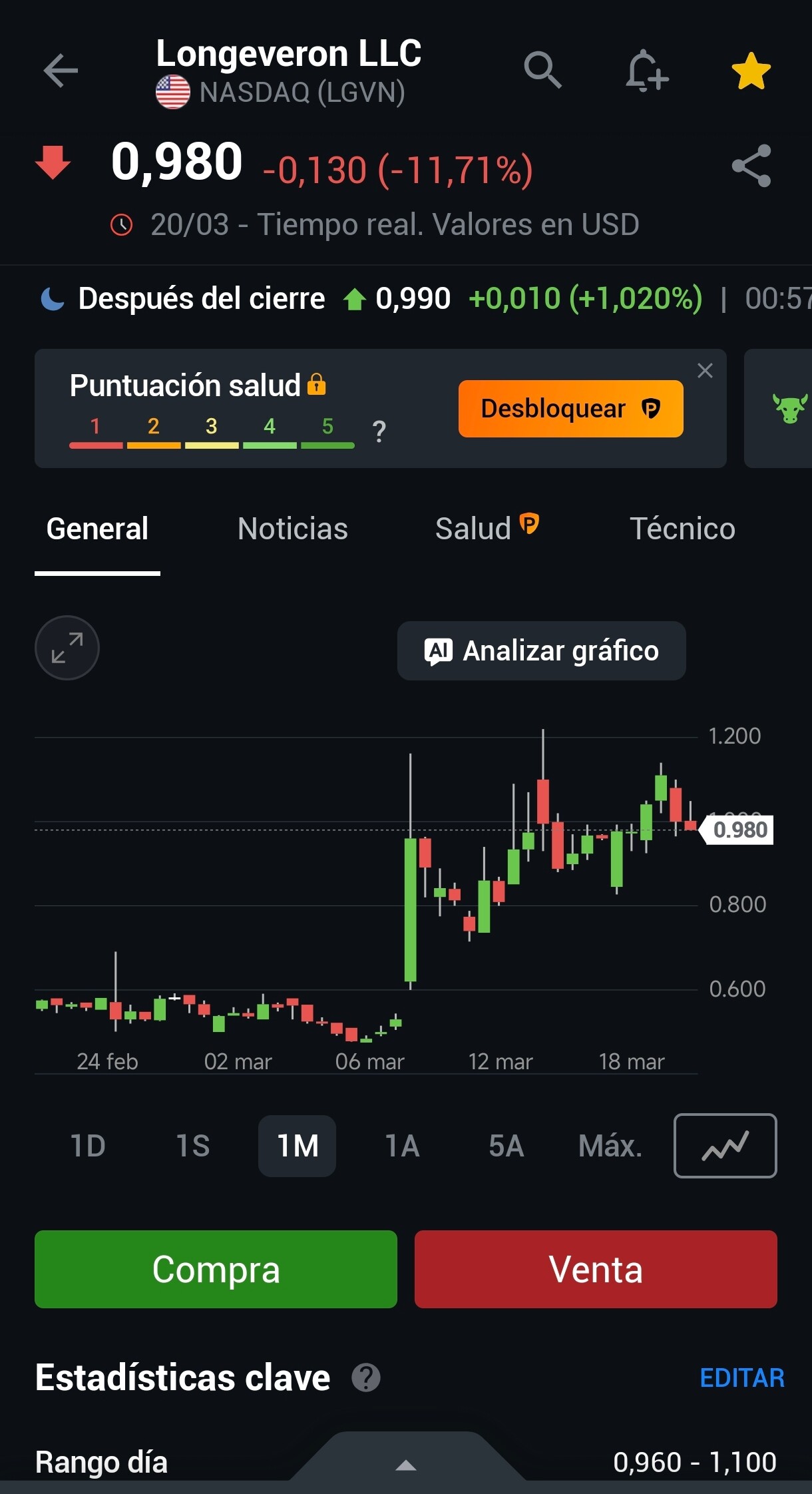Tap the red Venta button
This screenshot has height=1494, width=812.
[x=596, y=1269]
